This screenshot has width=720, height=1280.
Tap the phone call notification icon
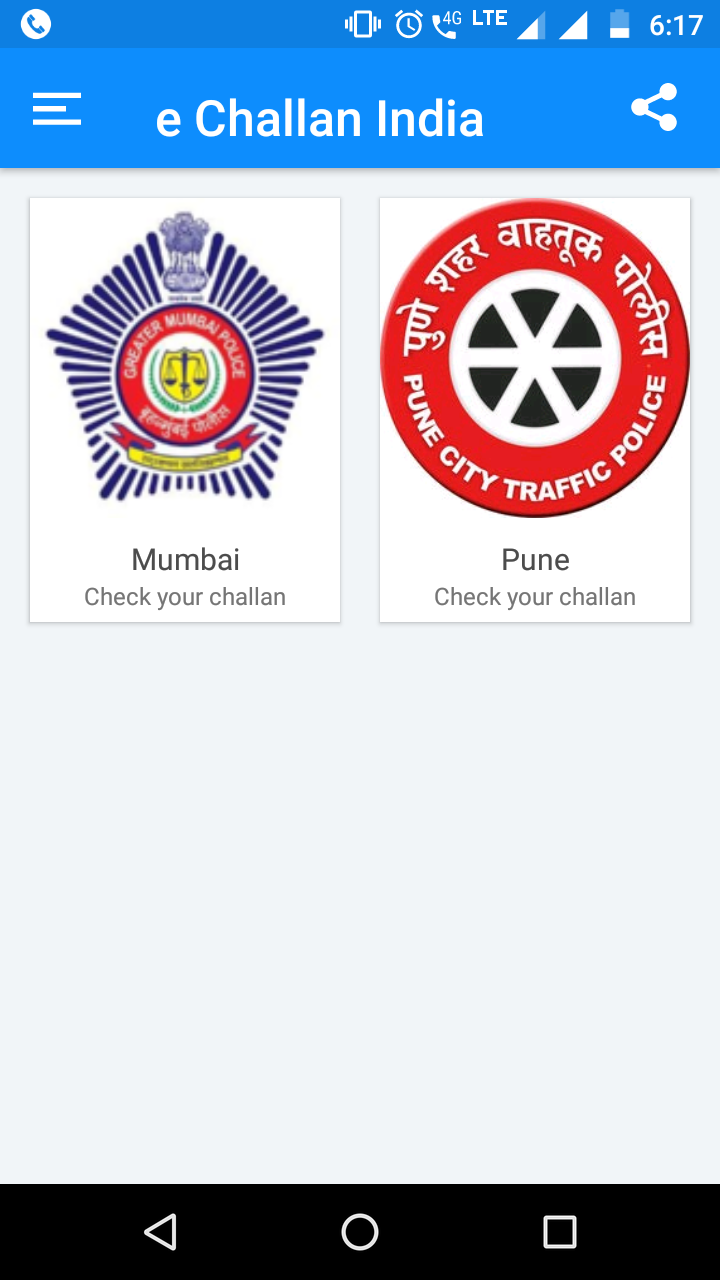[x=35, y=22]
